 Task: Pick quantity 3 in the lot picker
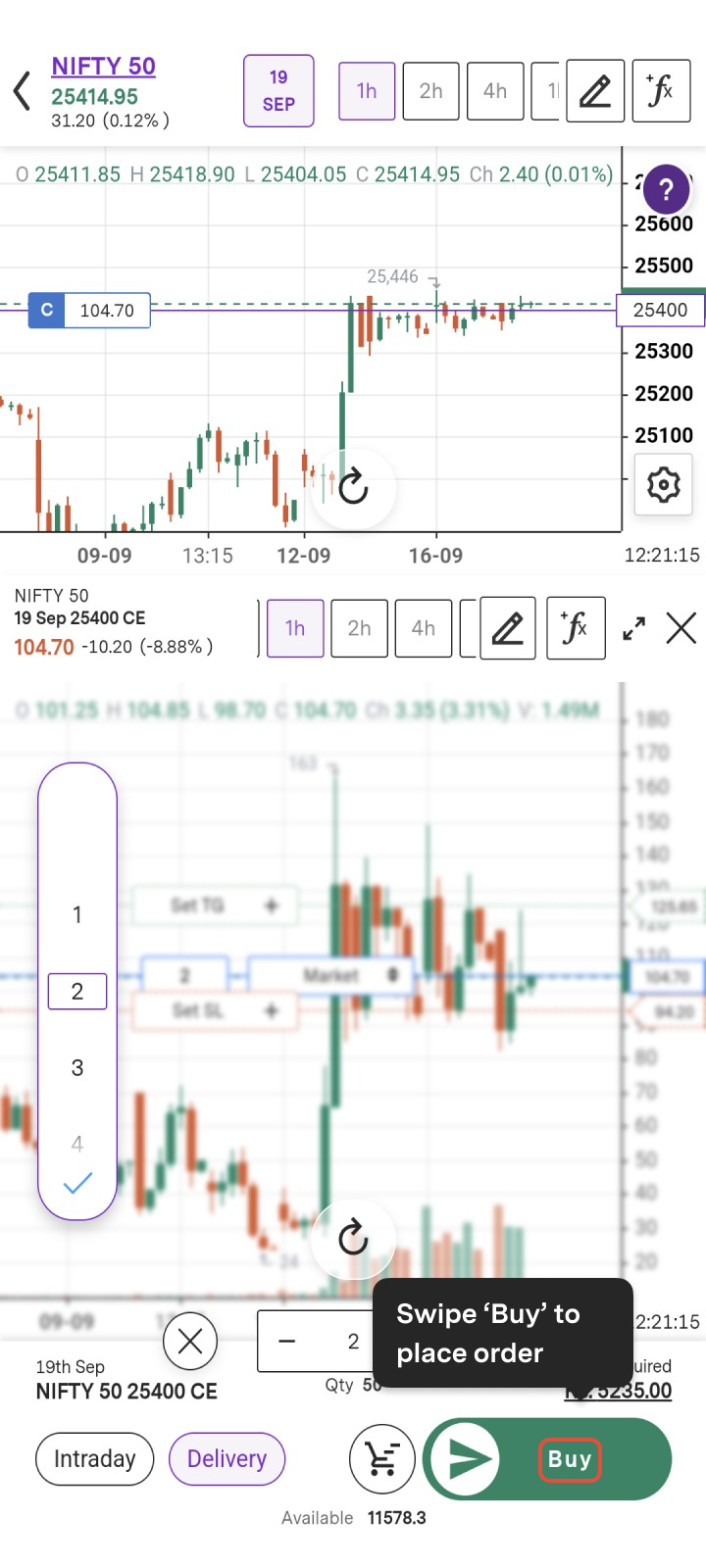(77, 1068)
